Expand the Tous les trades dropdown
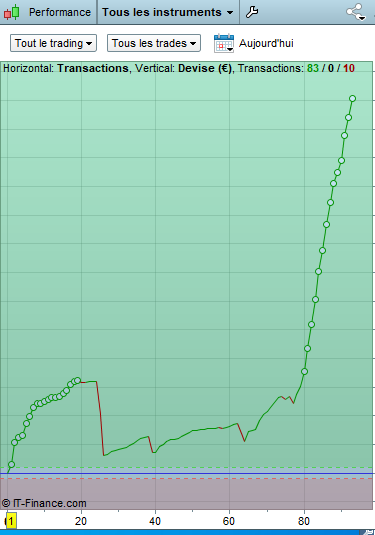375x535 pixels. 154,43
